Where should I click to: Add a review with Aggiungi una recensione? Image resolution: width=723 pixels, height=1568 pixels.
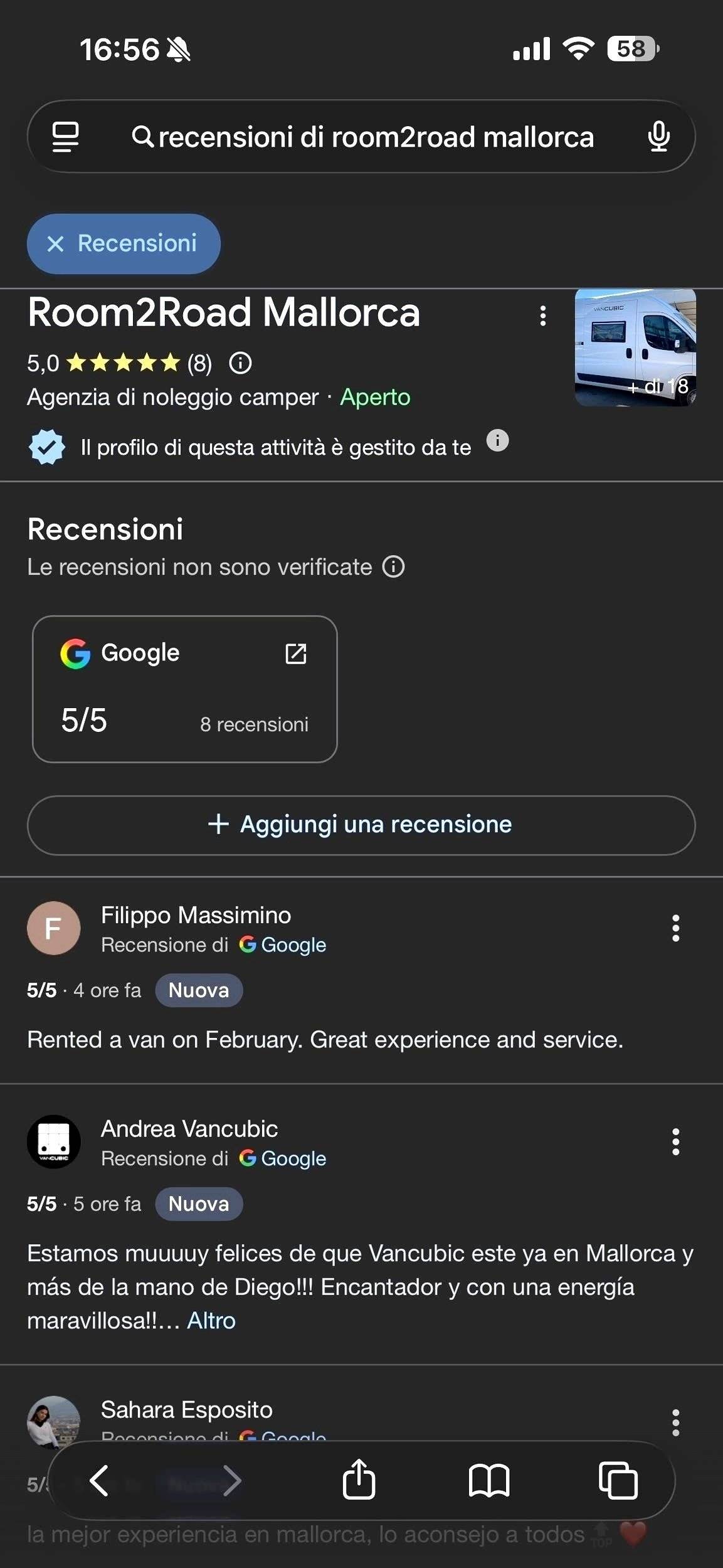361,825
